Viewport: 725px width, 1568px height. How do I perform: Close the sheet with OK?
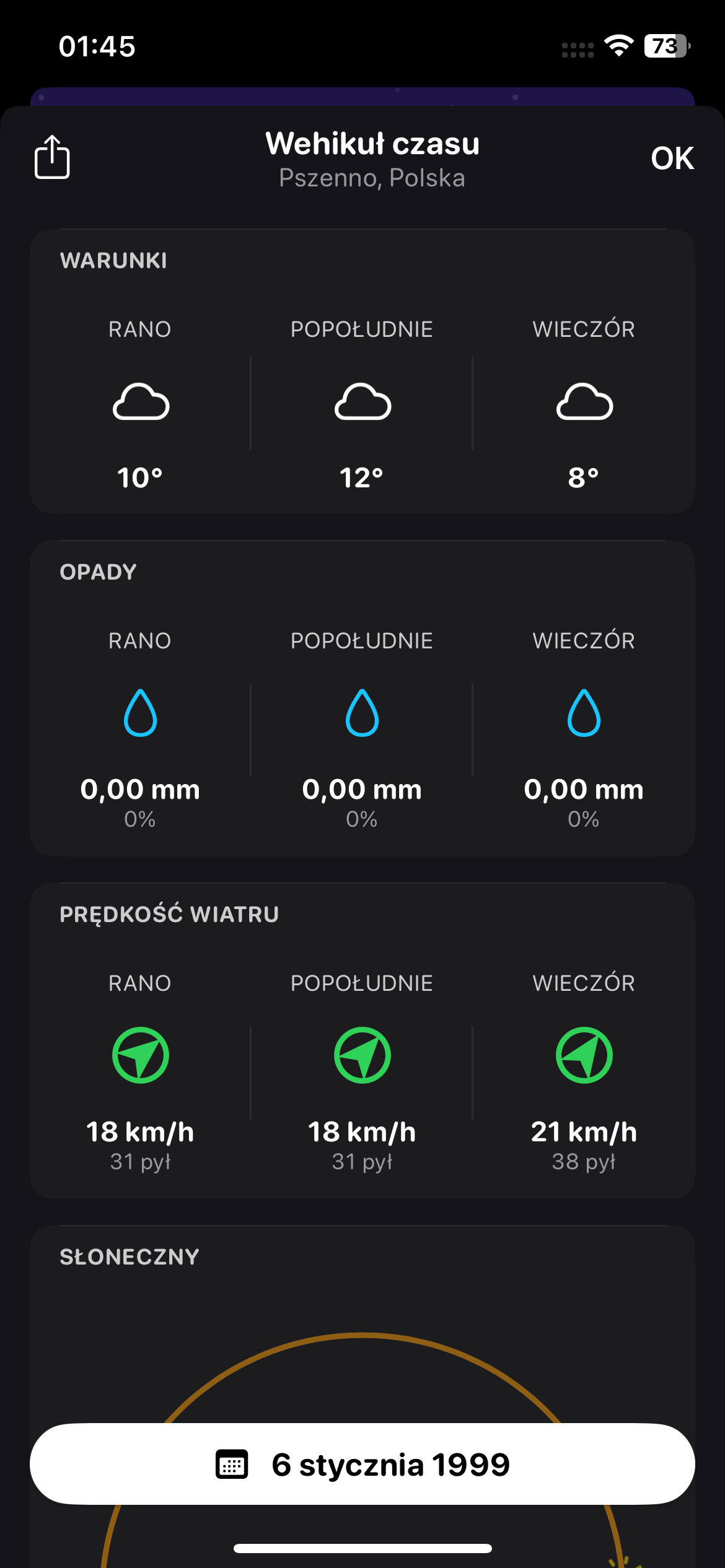pos(672,159)
